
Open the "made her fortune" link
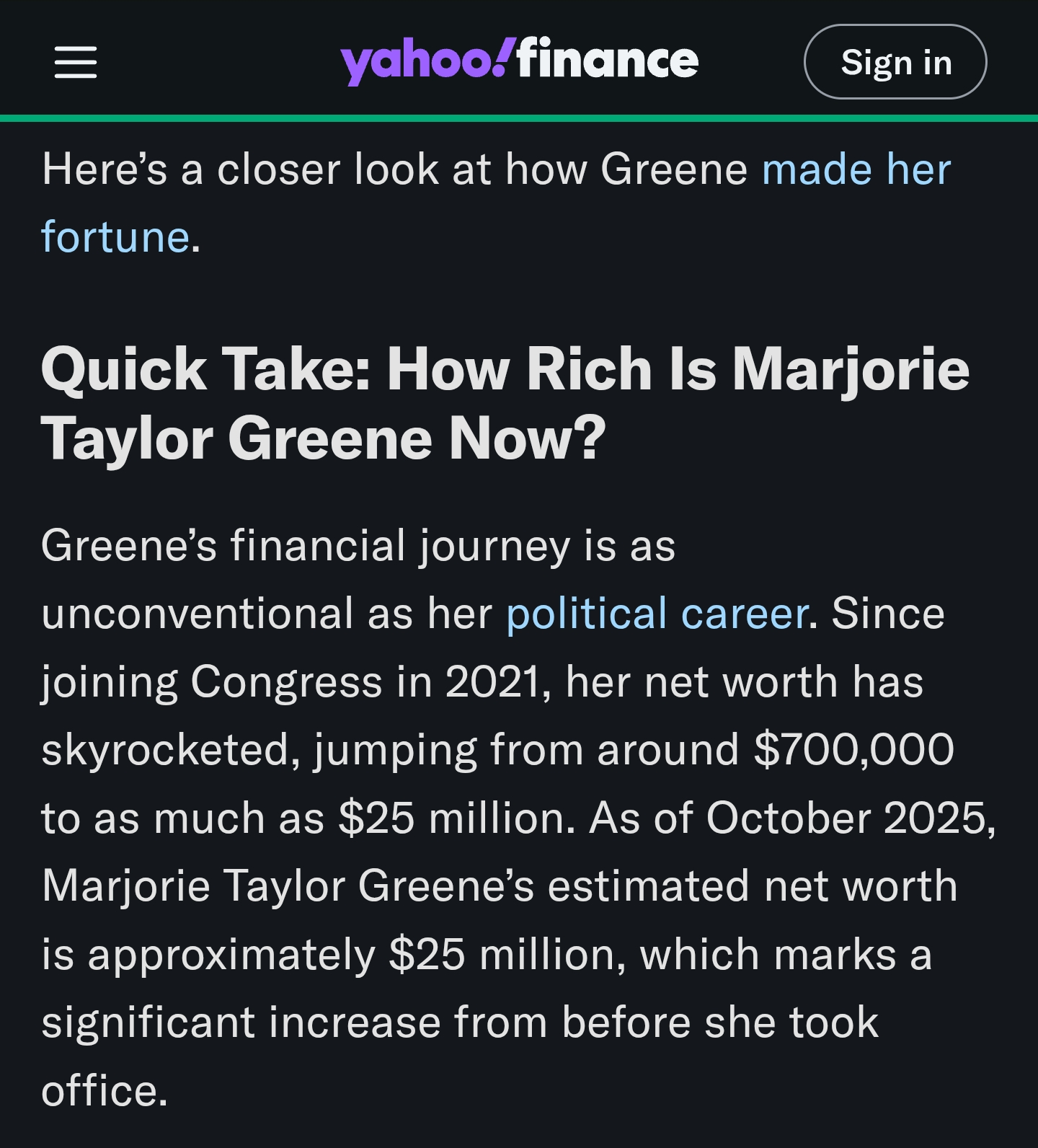pyautogui.click(x=856, y=170)
